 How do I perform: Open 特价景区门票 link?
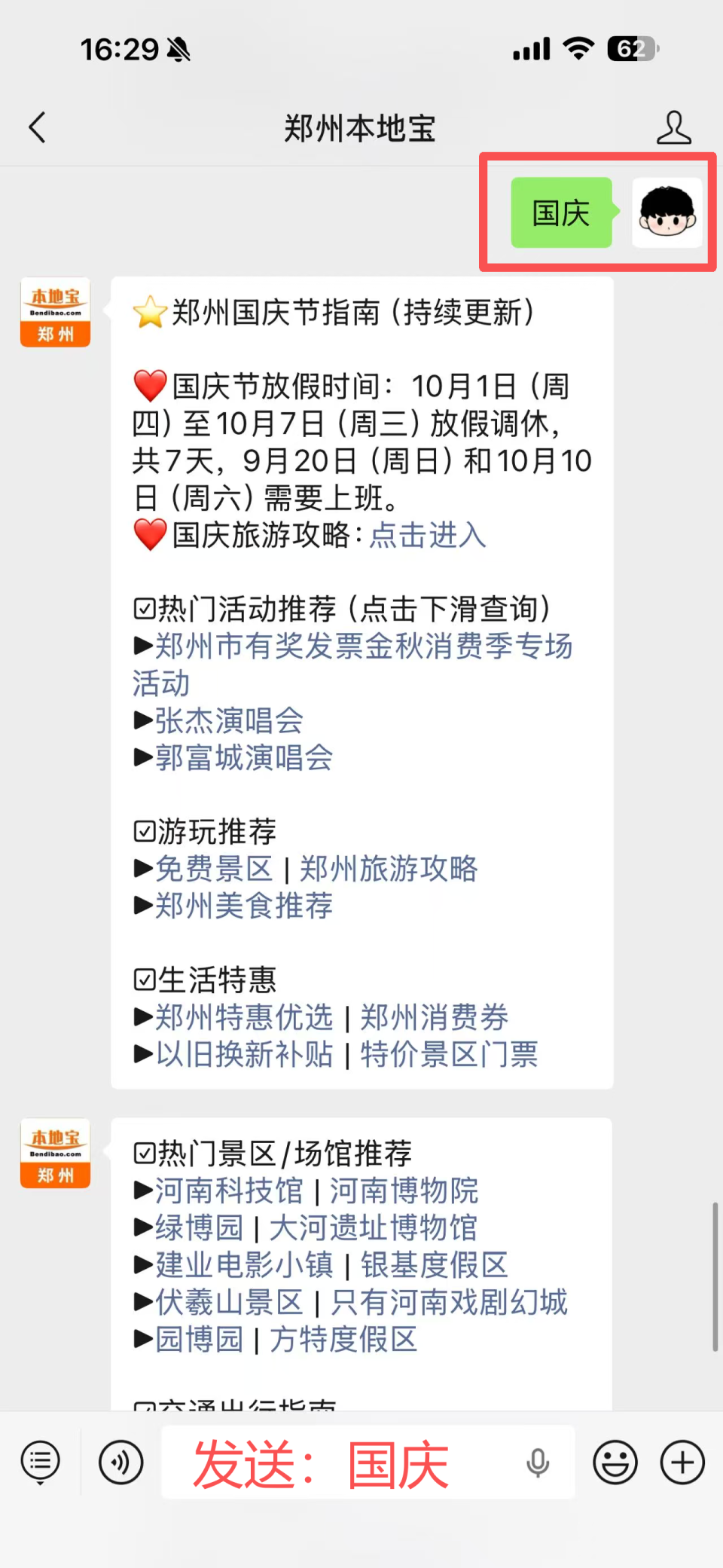[449, 1054]
